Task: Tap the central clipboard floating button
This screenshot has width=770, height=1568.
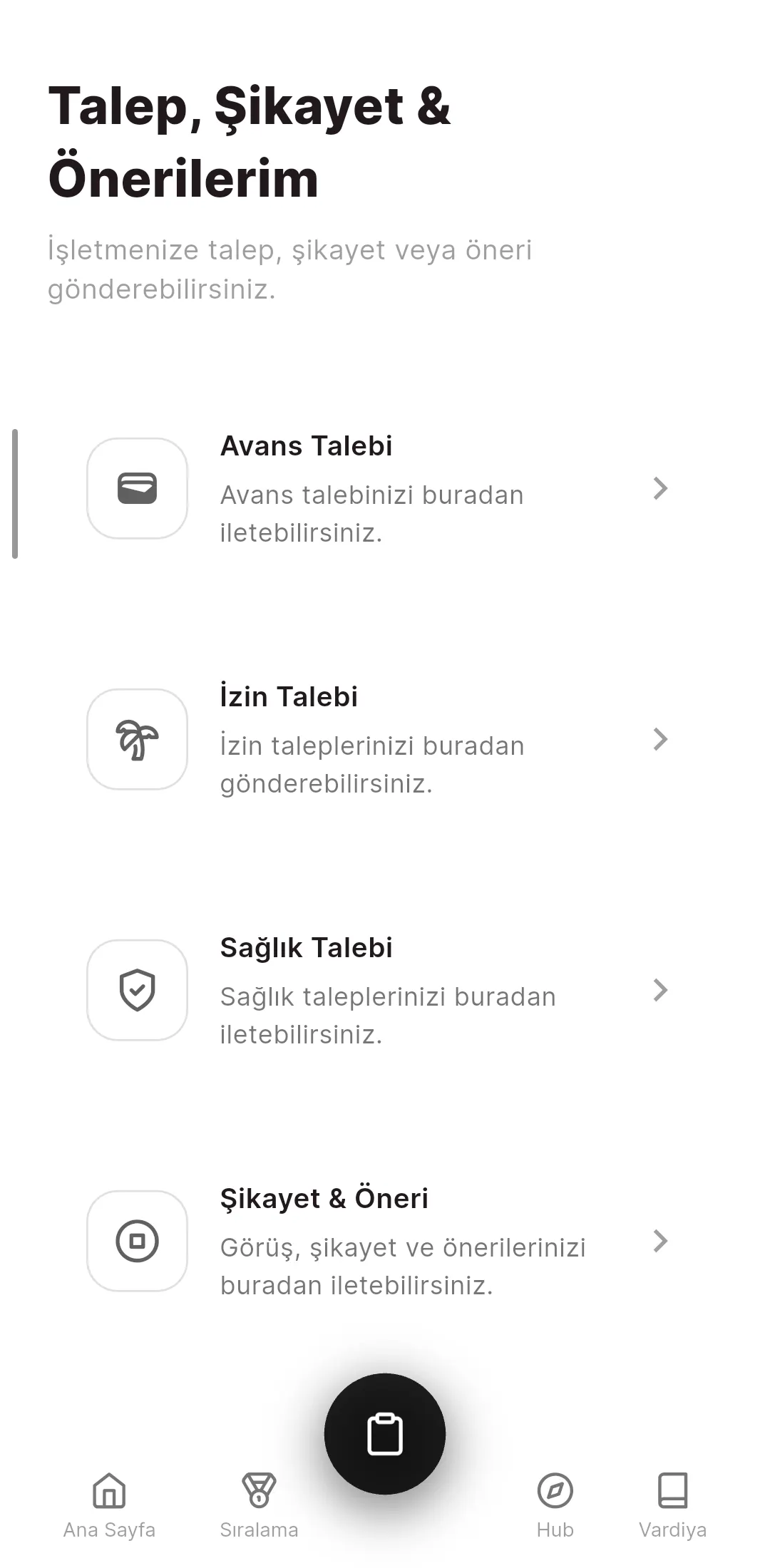Action: (x=385, y=1434)
